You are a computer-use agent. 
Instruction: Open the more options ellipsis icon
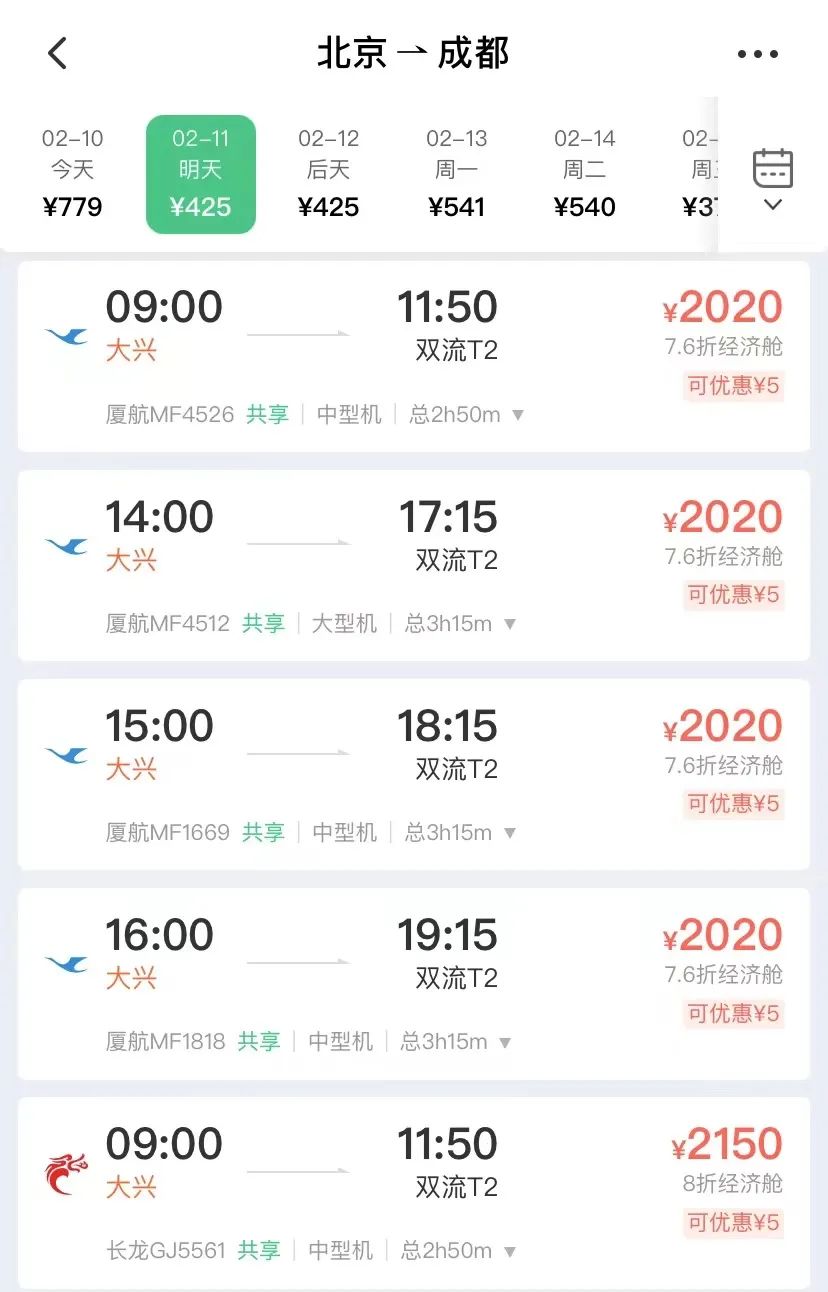758,54
